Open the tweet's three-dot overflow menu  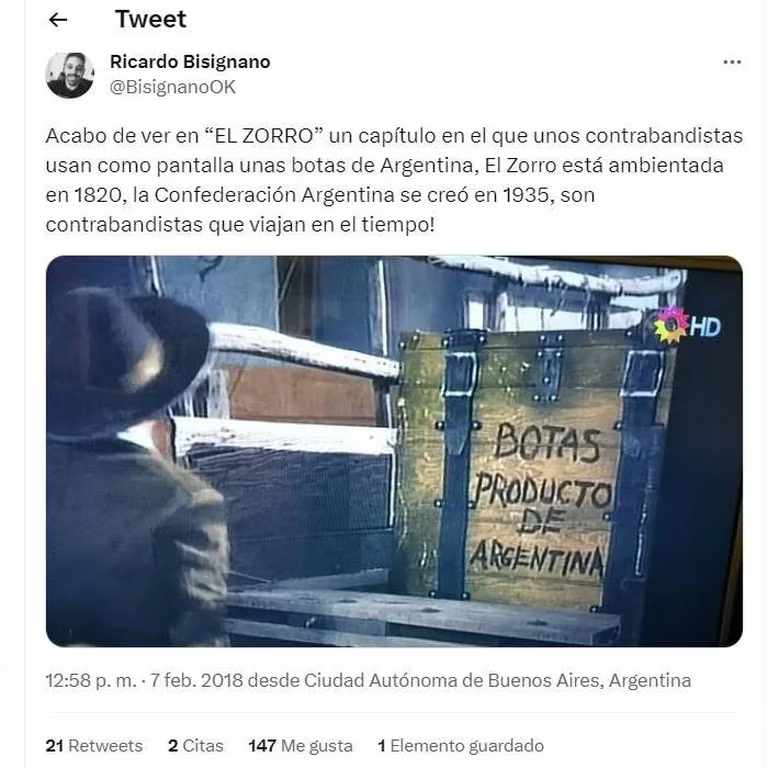coord(732,62)
